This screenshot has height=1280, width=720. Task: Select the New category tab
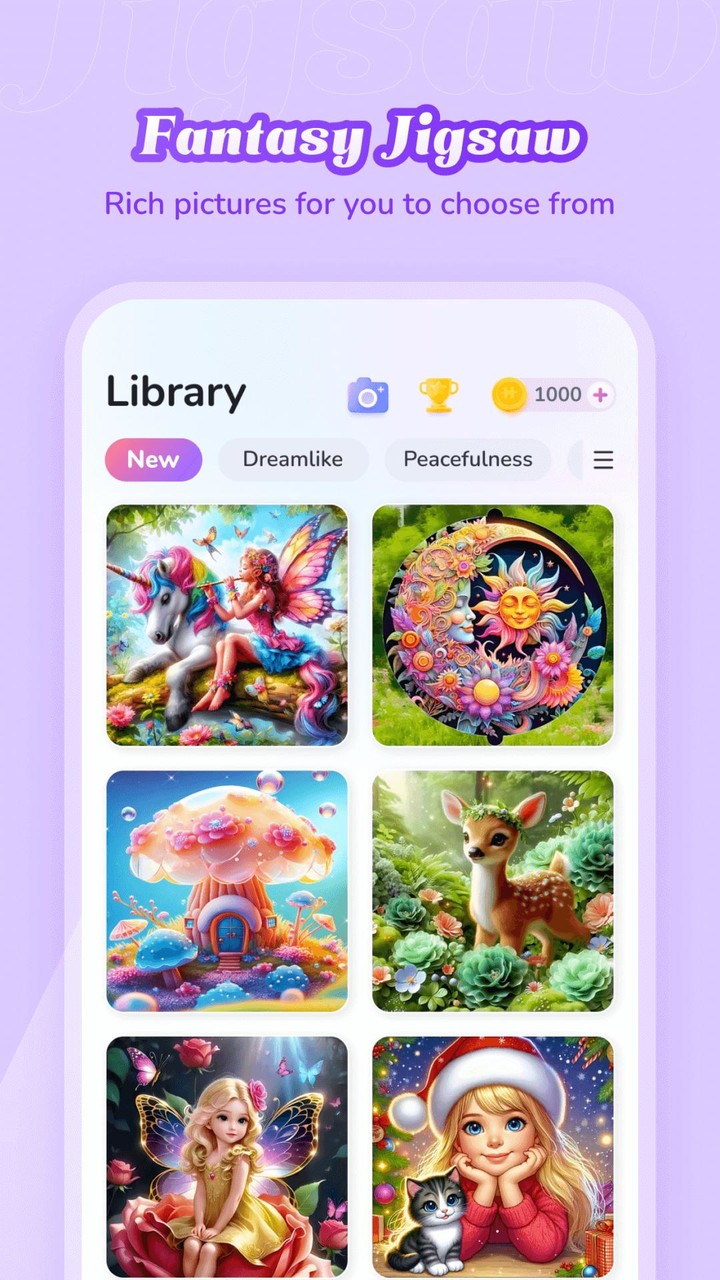(153, 460)
